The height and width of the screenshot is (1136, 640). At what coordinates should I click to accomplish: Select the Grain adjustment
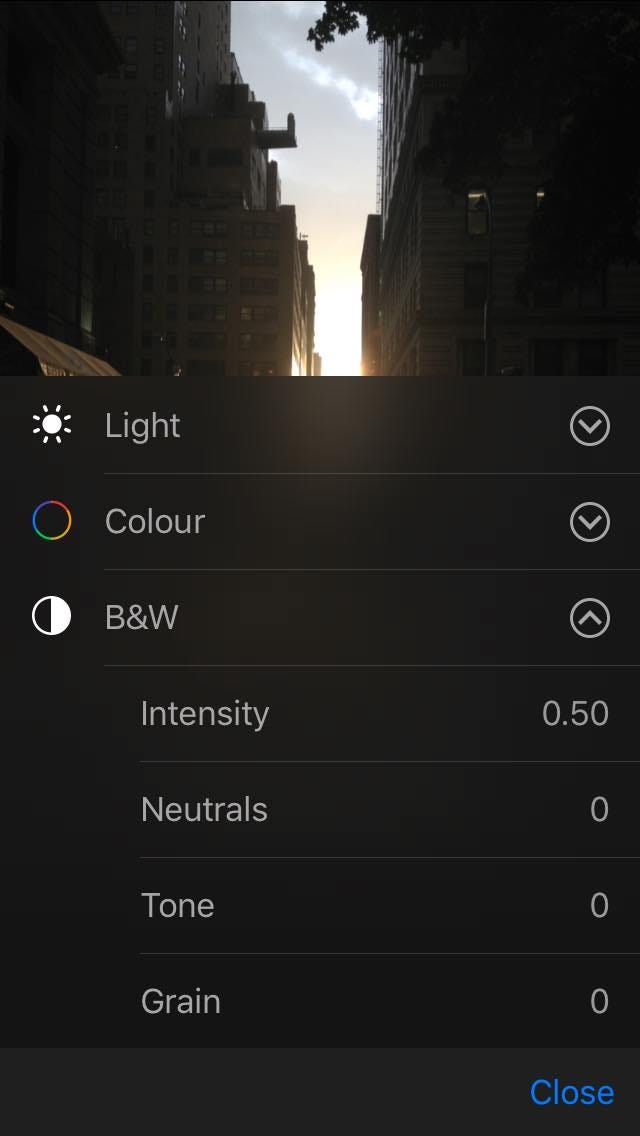[x=374, y=1001]
